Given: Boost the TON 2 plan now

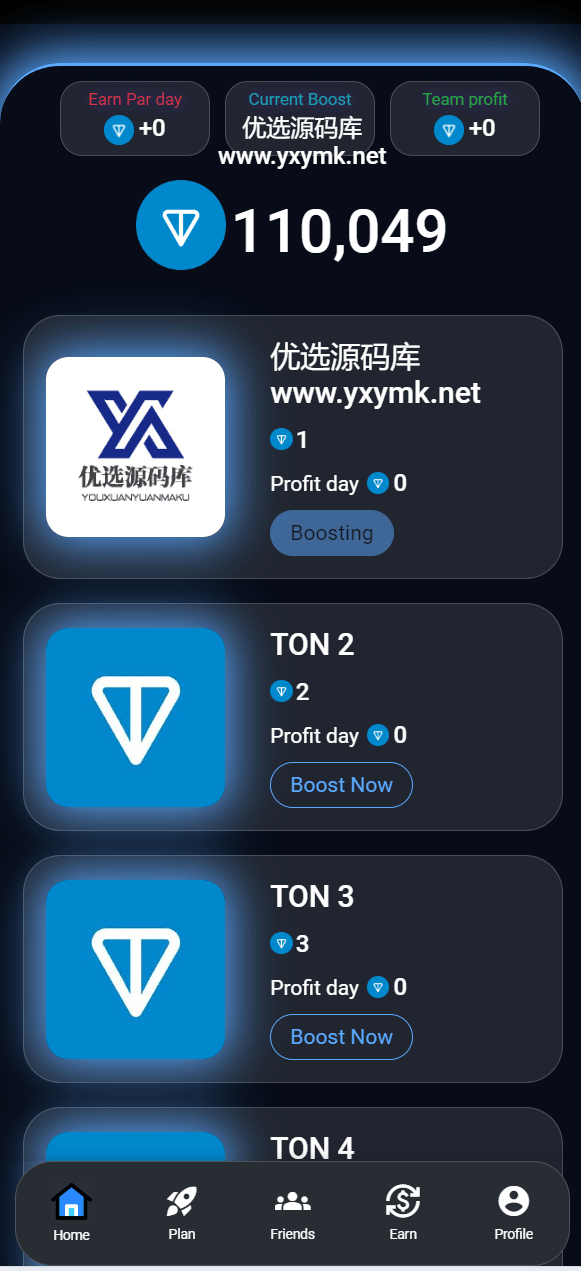Looking at the screenshot, I should 341,785.
